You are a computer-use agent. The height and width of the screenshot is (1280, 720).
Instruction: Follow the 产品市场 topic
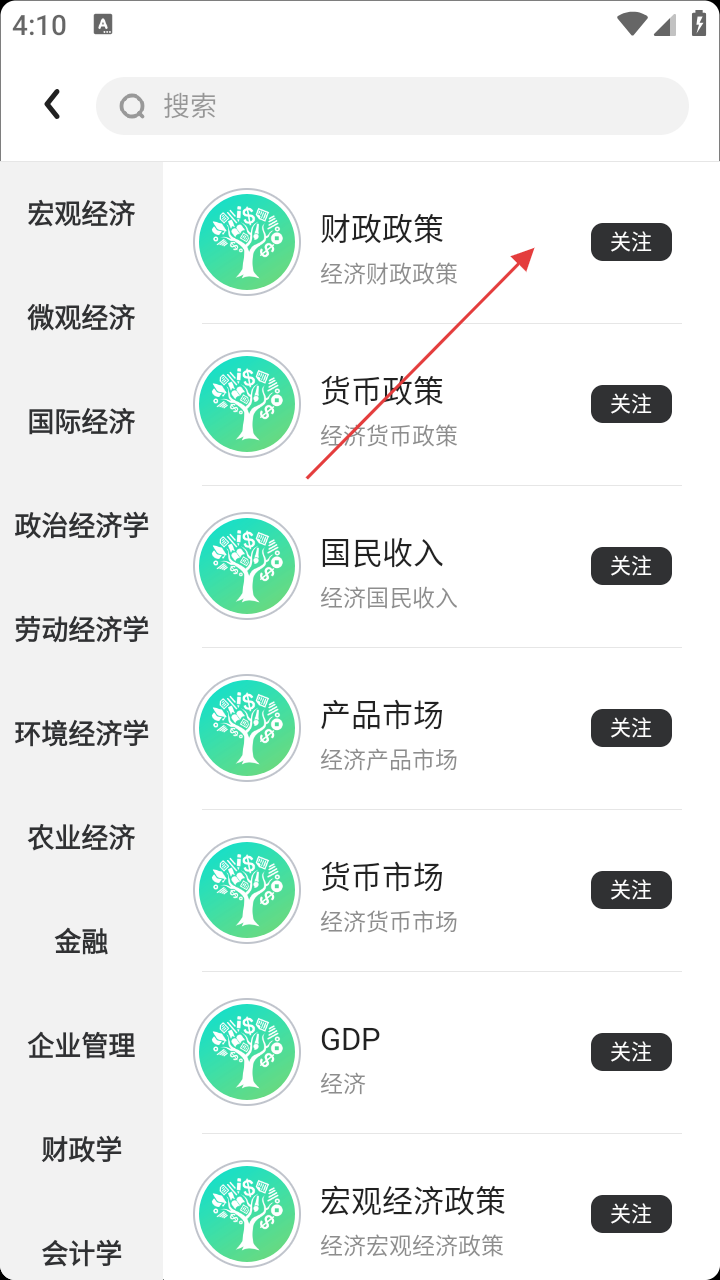631,728
